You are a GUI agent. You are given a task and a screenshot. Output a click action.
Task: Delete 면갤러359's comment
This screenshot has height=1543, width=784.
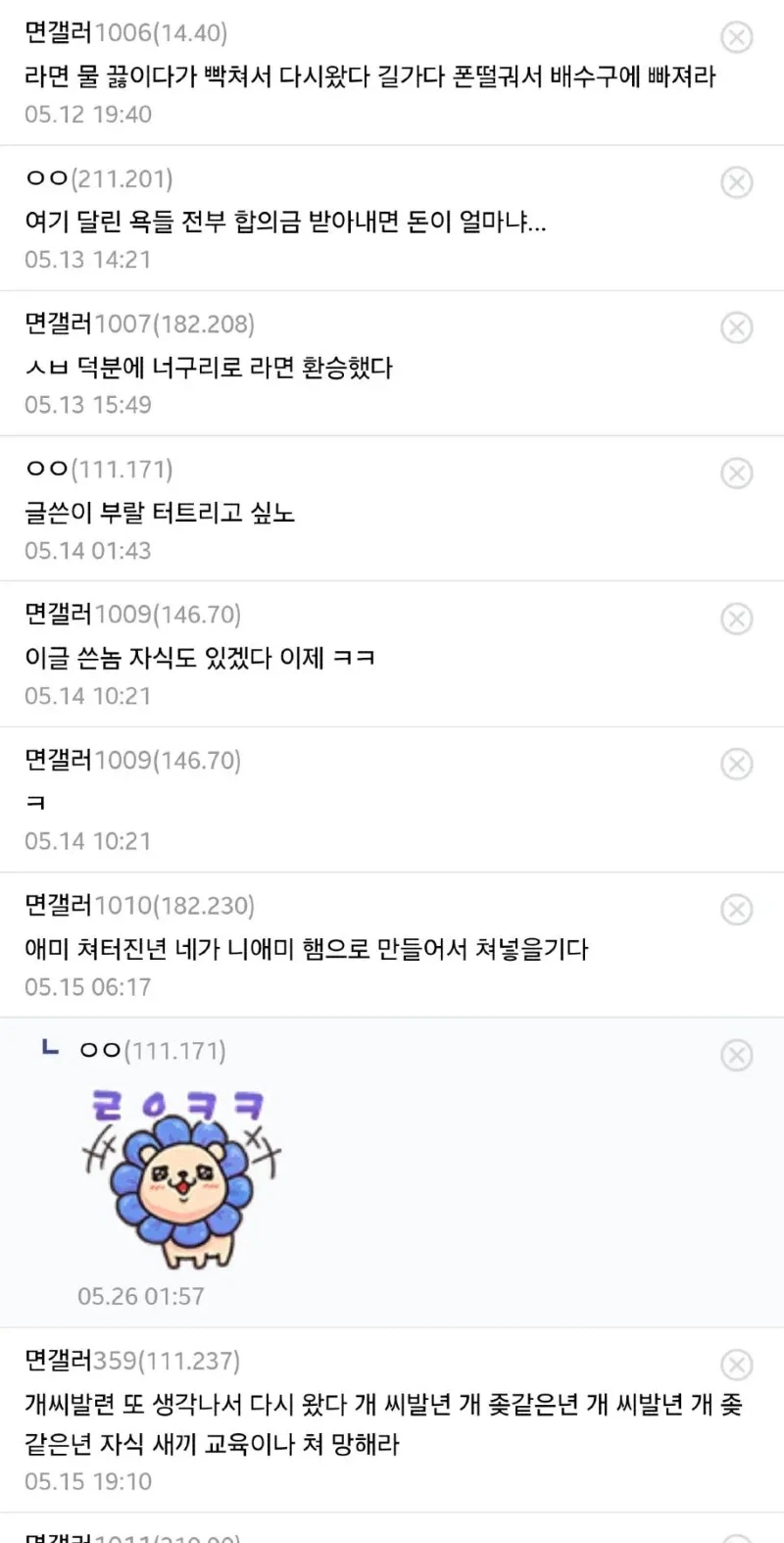tap(737, 1363)
